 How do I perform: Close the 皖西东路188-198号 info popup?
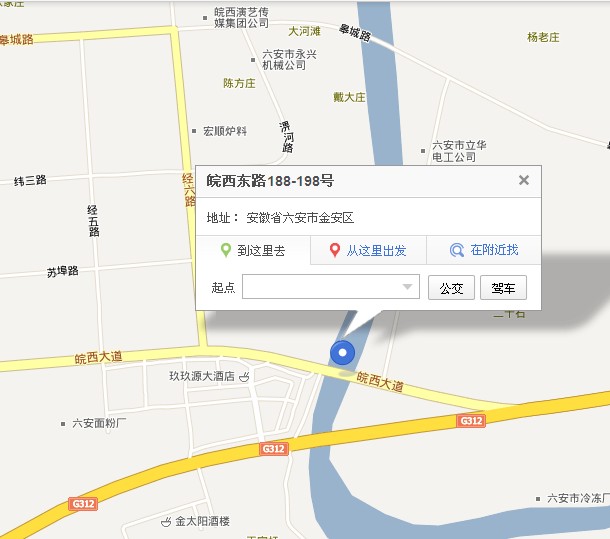pos(523,181)
